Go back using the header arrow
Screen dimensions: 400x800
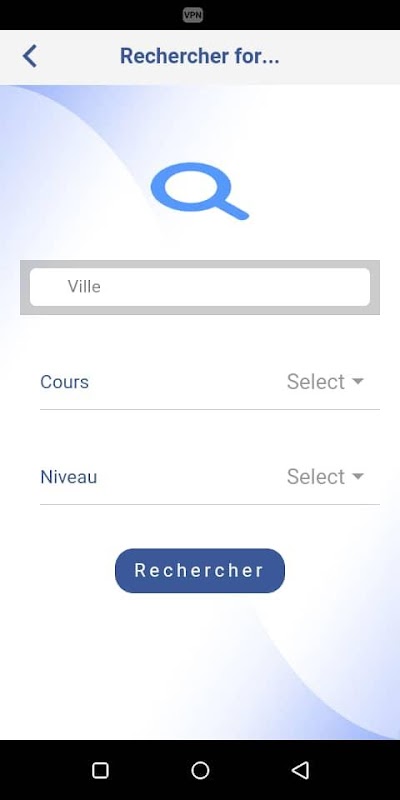pyautogui.click(x=30, y=56)
